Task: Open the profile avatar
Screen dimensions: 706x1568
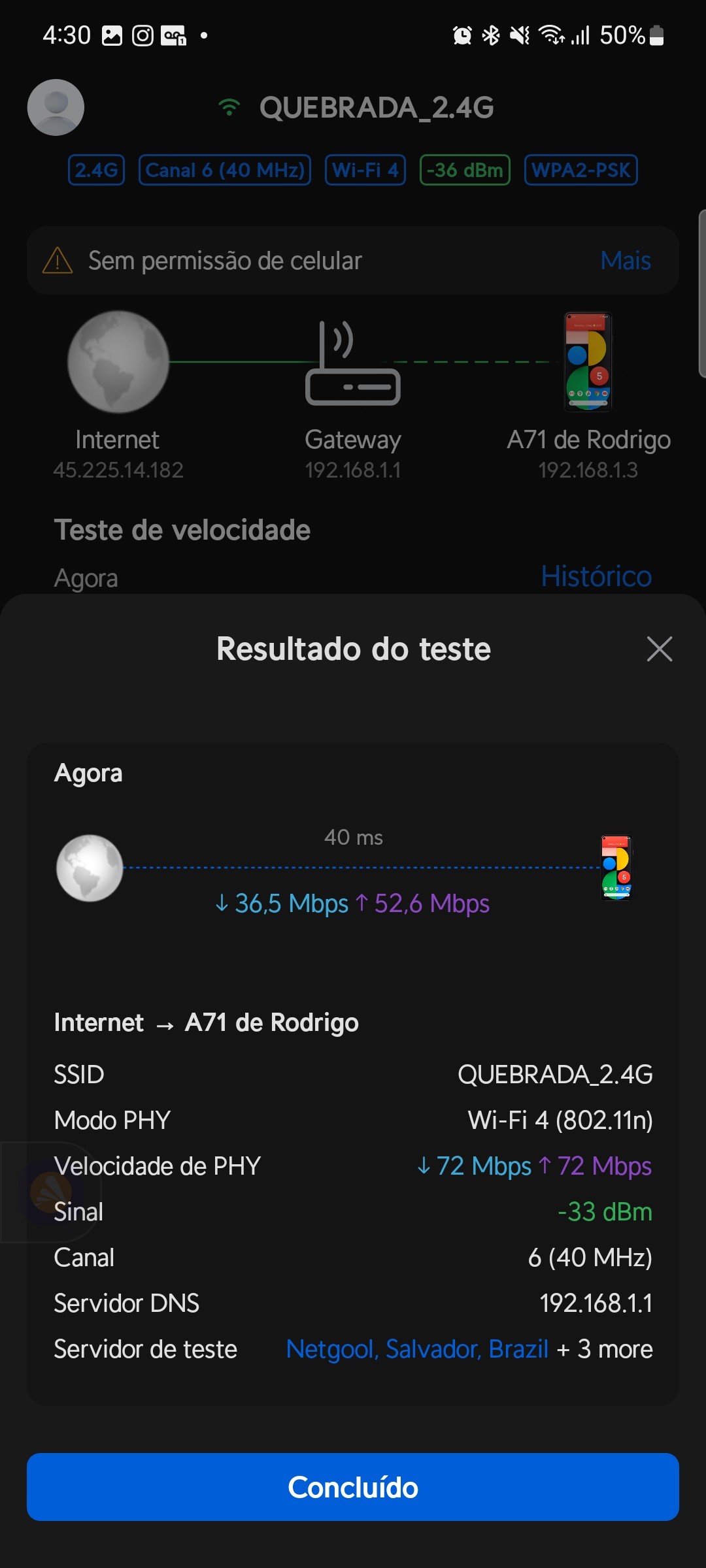Action: (x=56, y=107)
